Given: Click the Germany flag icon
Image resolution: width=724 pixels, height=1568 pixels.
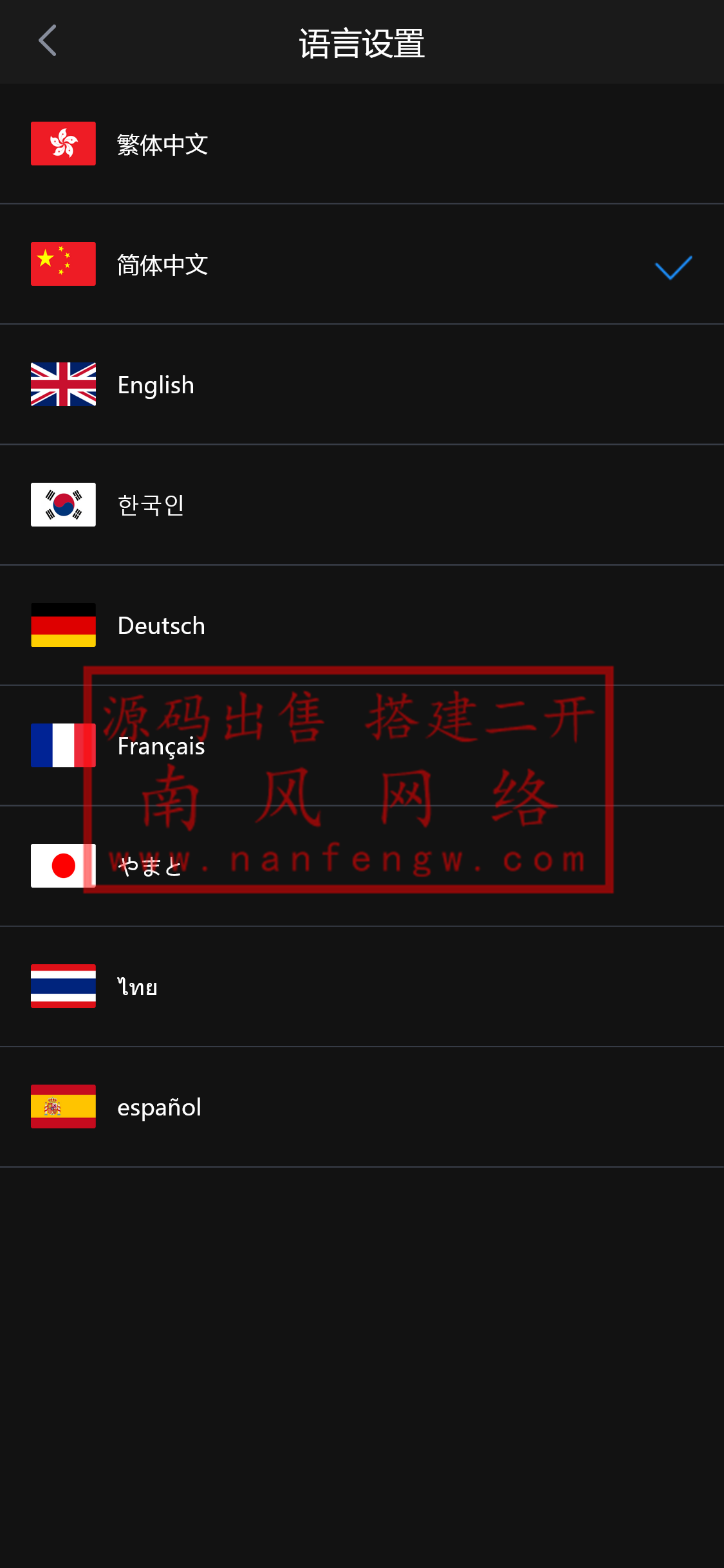Looking at the screenshot, I should pyautogui.click(x=62, y=625).
